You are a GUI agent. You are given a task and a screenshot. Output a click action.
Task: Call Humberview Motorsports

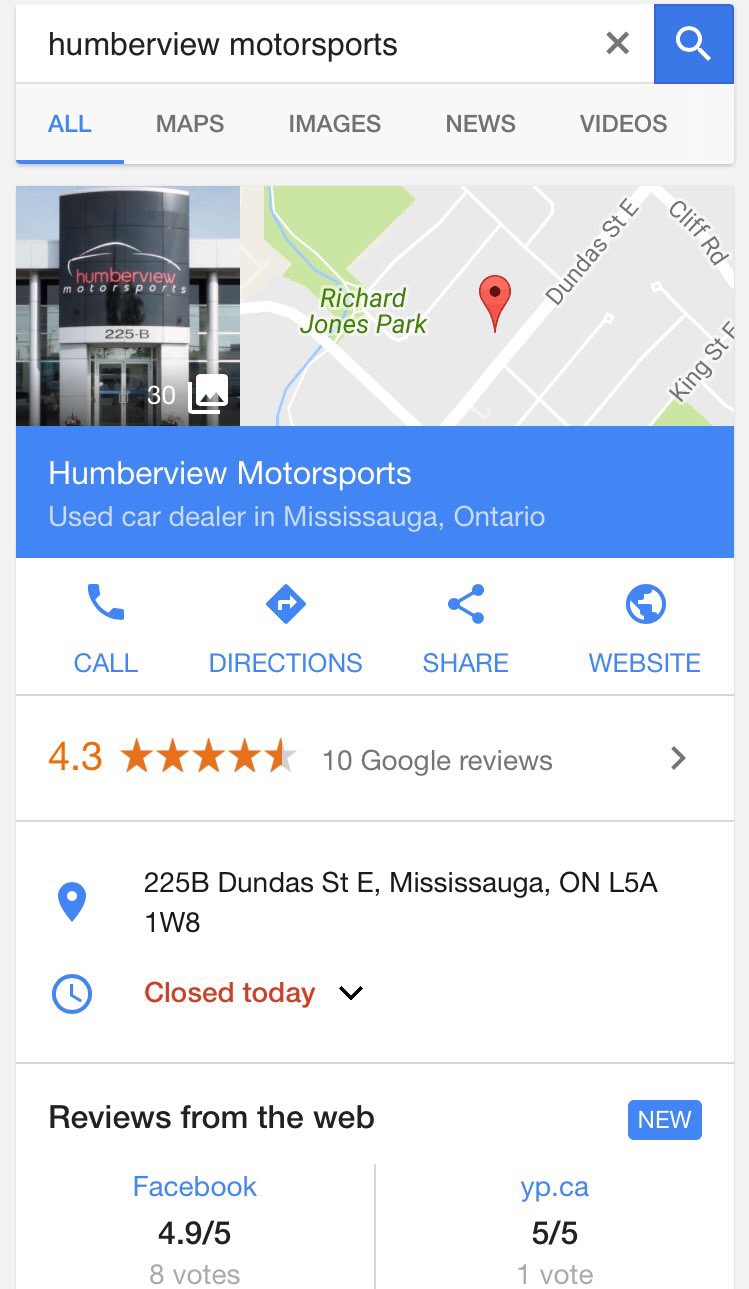pyautogui.click(x=106, y=627)
